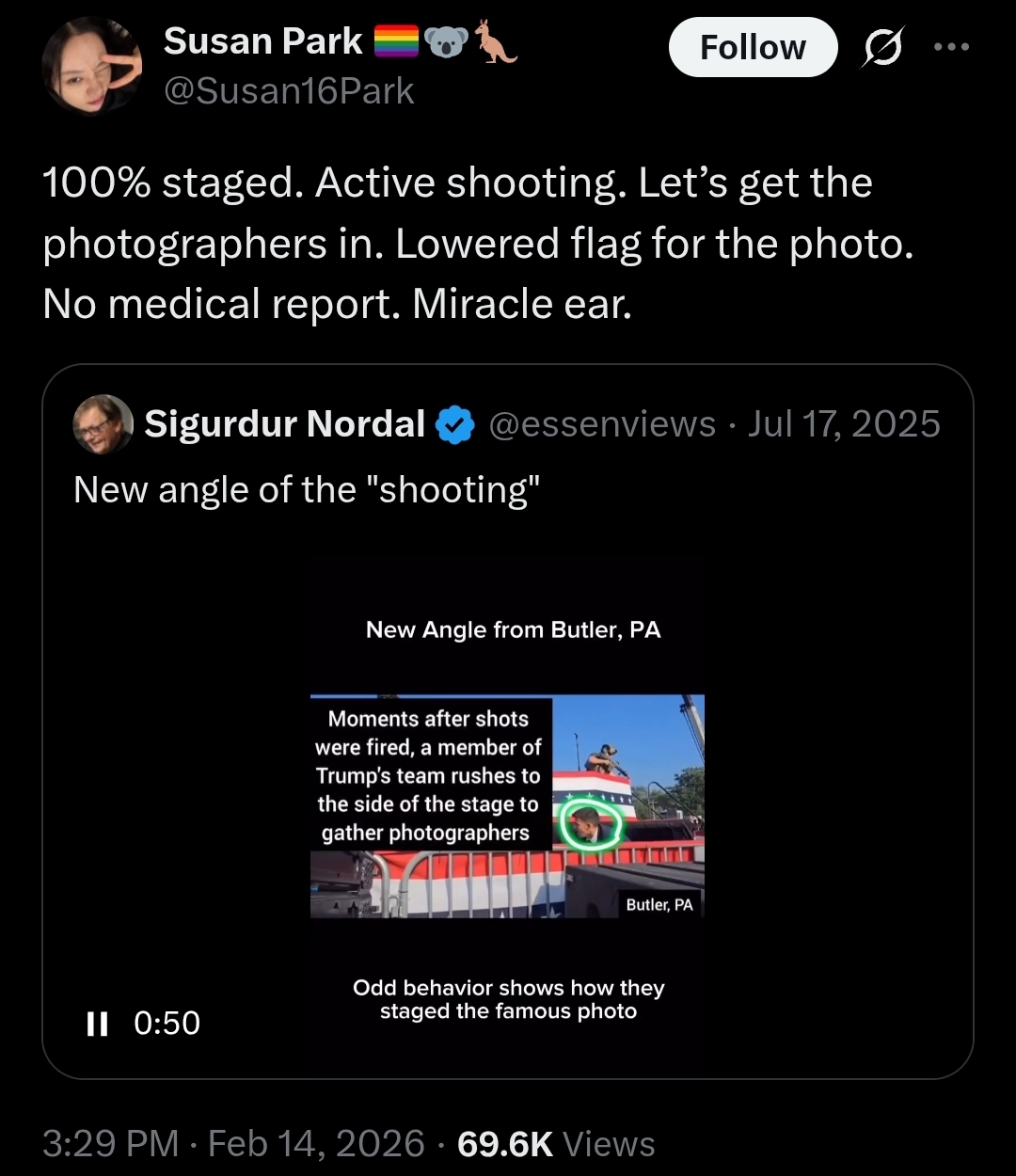
Task: Follow Susan Park's account
Action: [753, 47]
